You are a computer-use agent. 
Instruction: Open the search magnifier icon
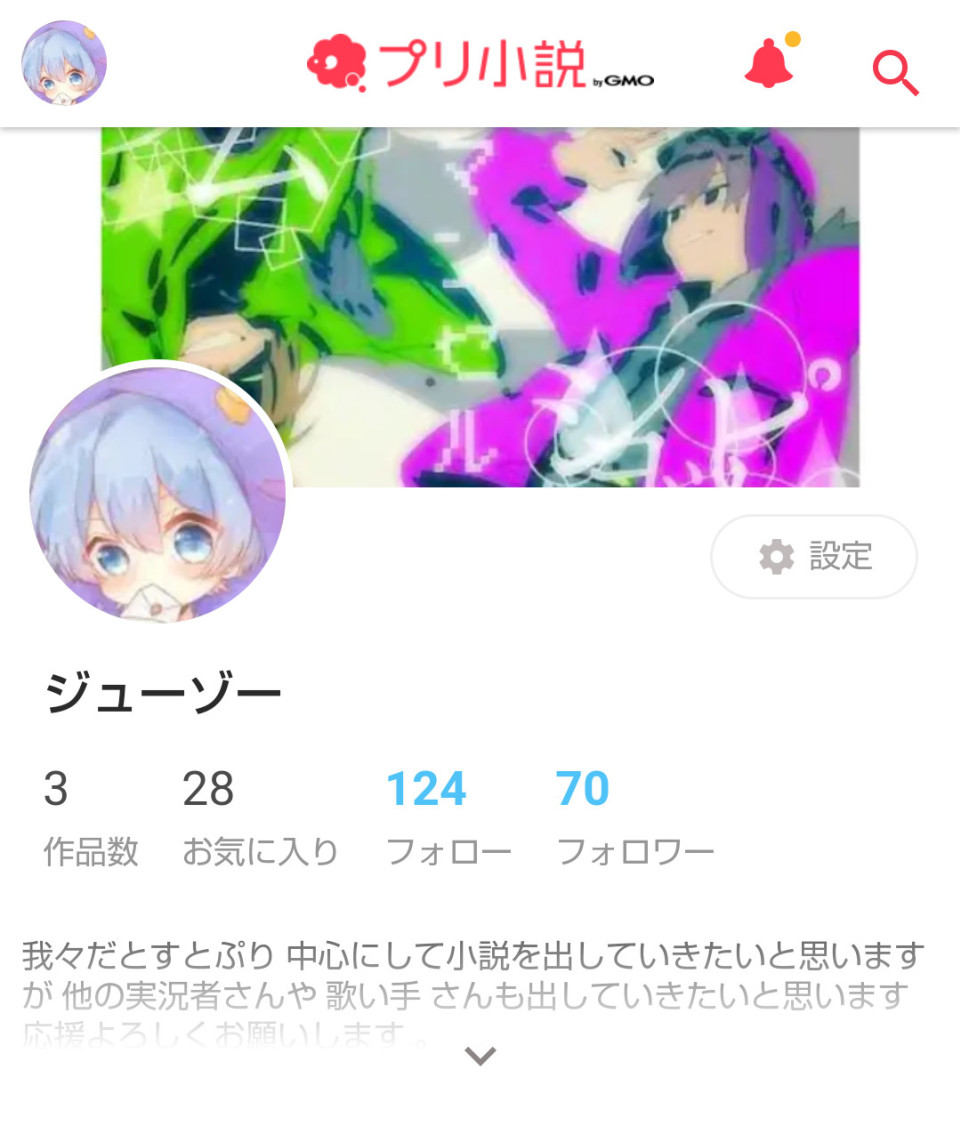894,72
